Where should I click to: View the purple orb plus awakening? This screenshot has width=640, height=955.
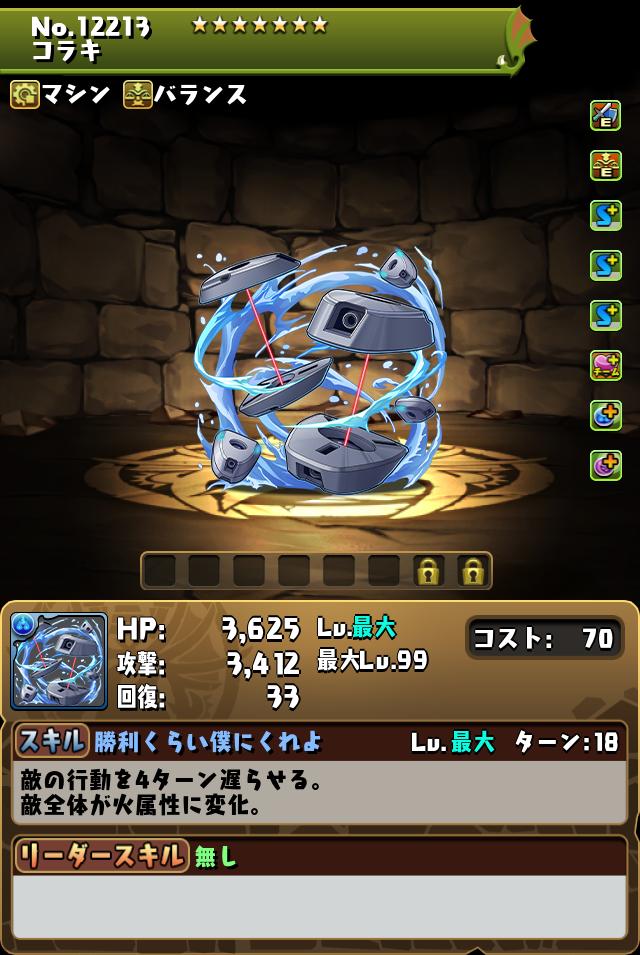[605, 465]
